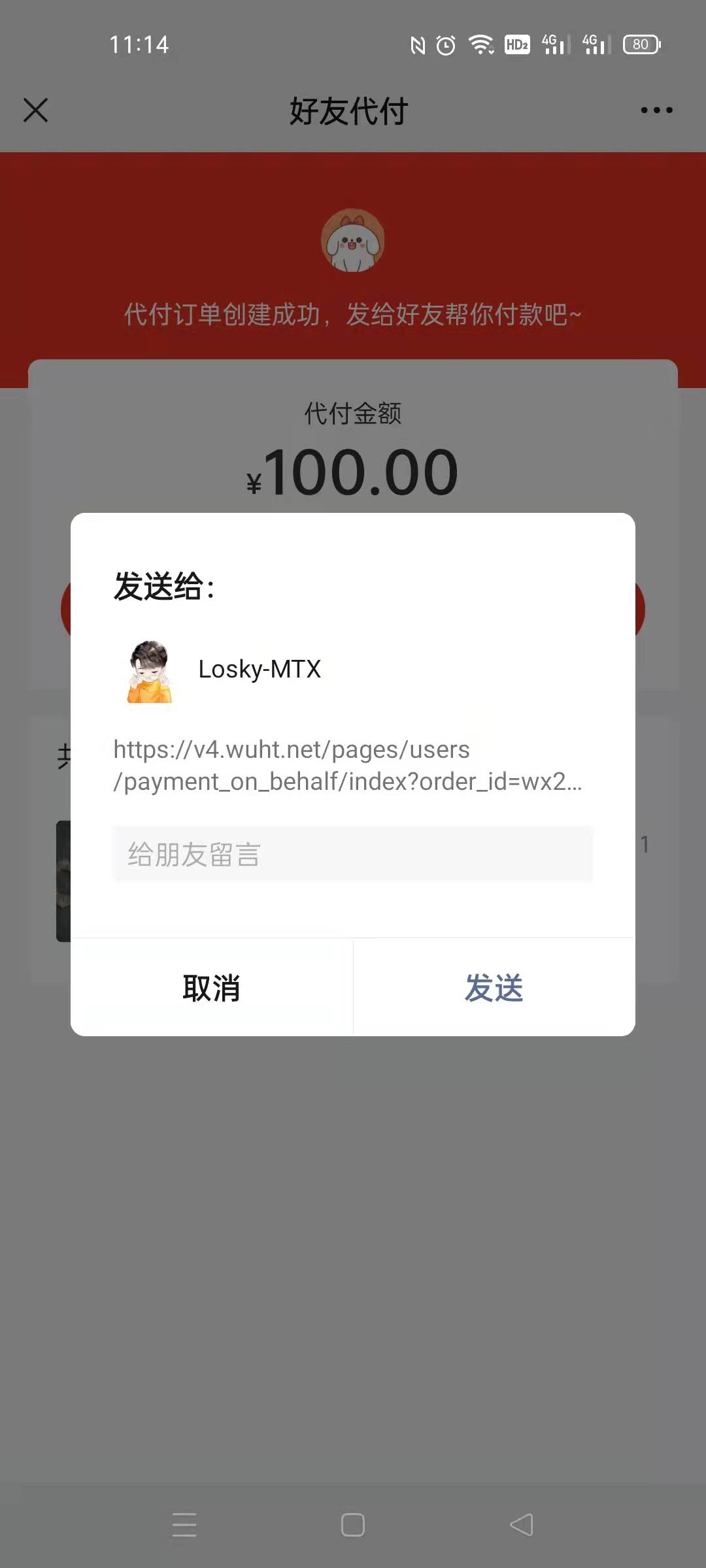Focus the 给朋友留言 message field

(353, 854)
